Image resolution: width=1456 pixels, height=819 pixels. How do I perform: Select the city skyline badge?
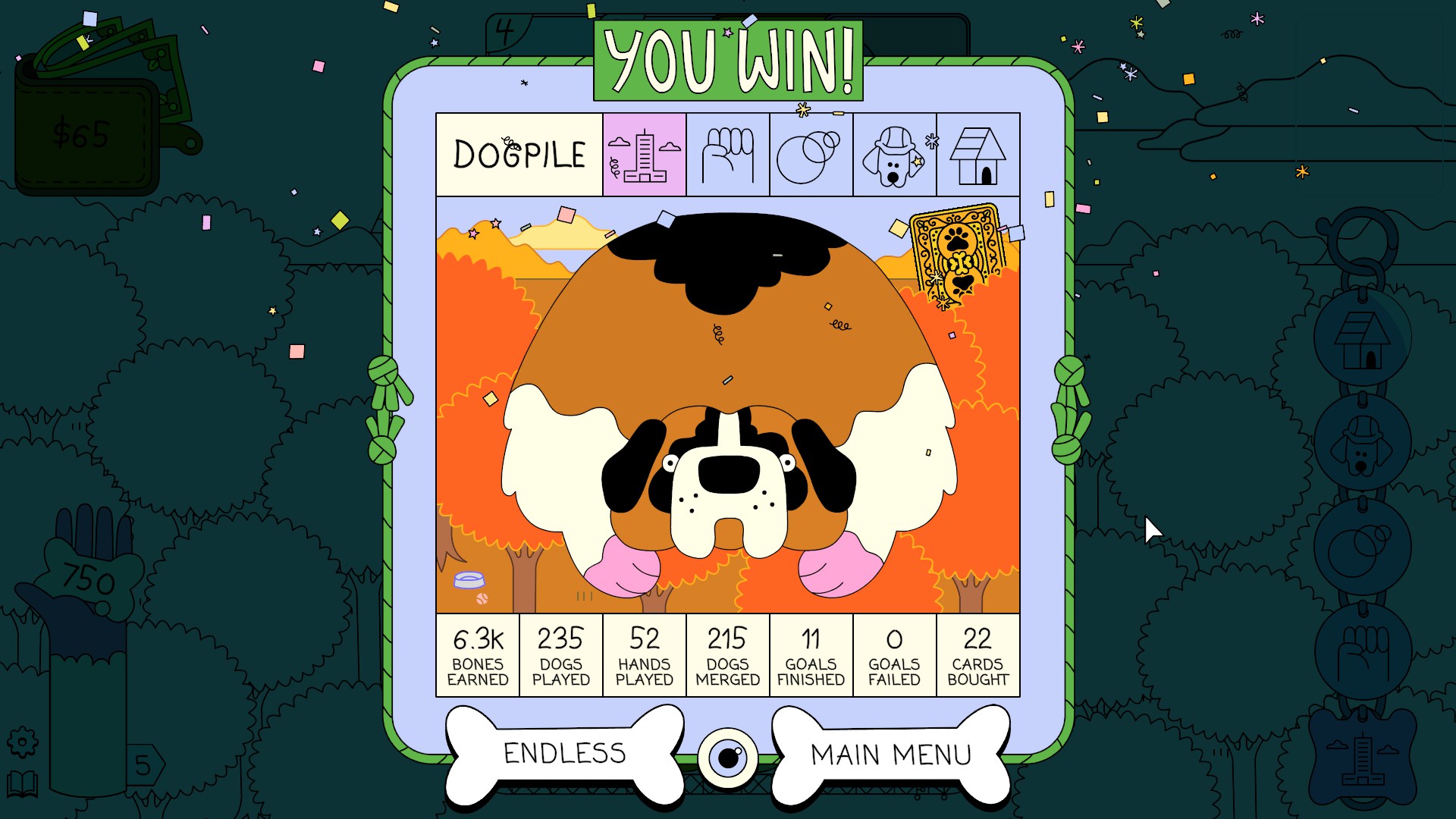click(x=645, y=155)
